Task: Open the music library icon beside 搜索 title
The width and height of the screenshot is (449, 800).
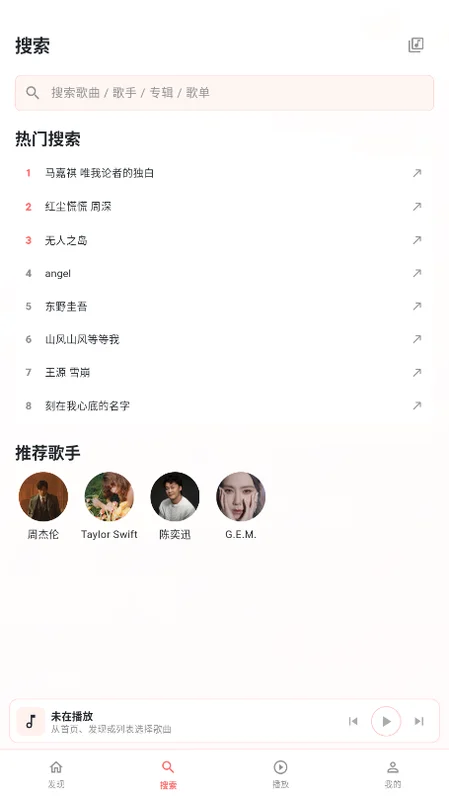Action: 416,45
